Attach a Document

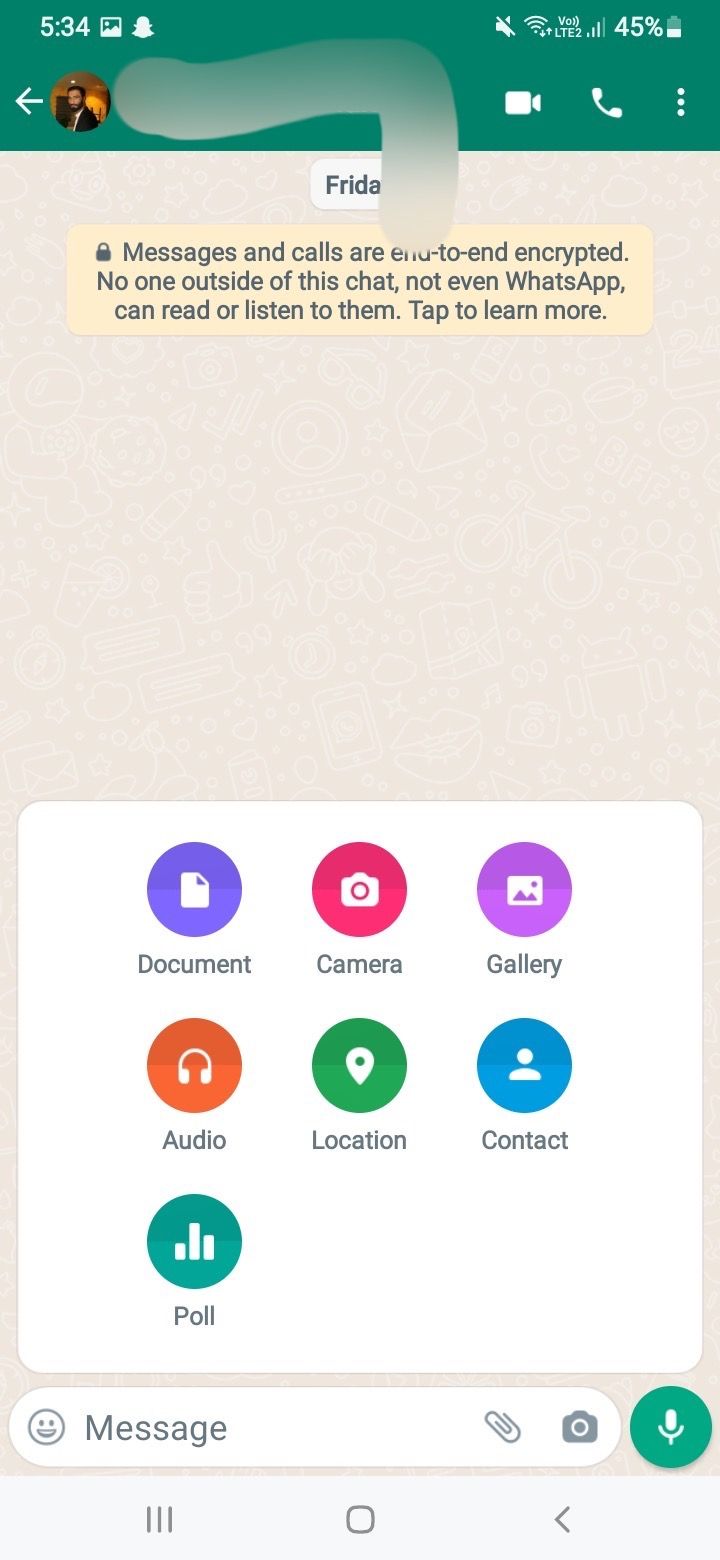click(194, 889)
